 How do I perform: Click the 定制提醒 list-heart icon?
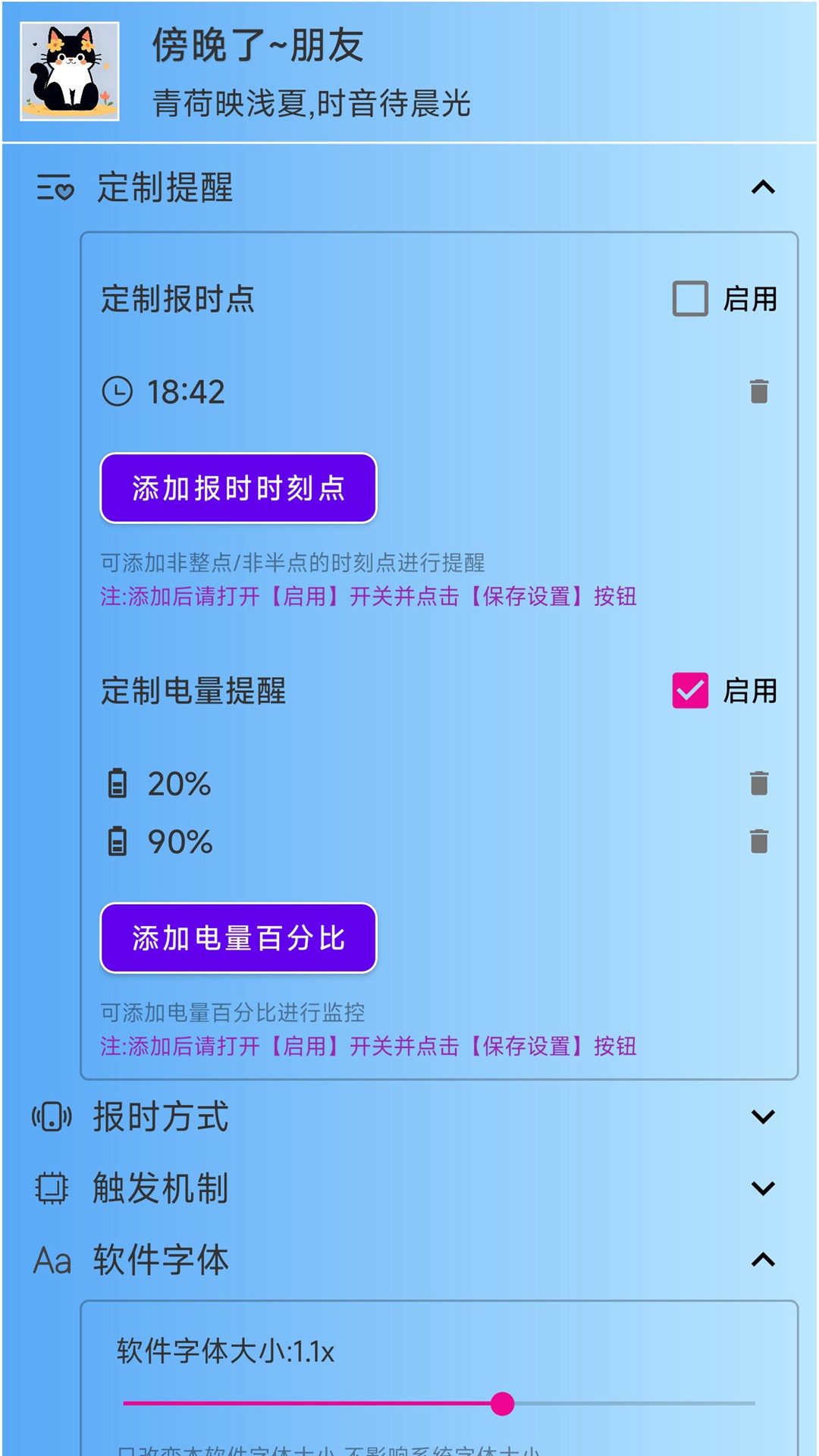54,188
